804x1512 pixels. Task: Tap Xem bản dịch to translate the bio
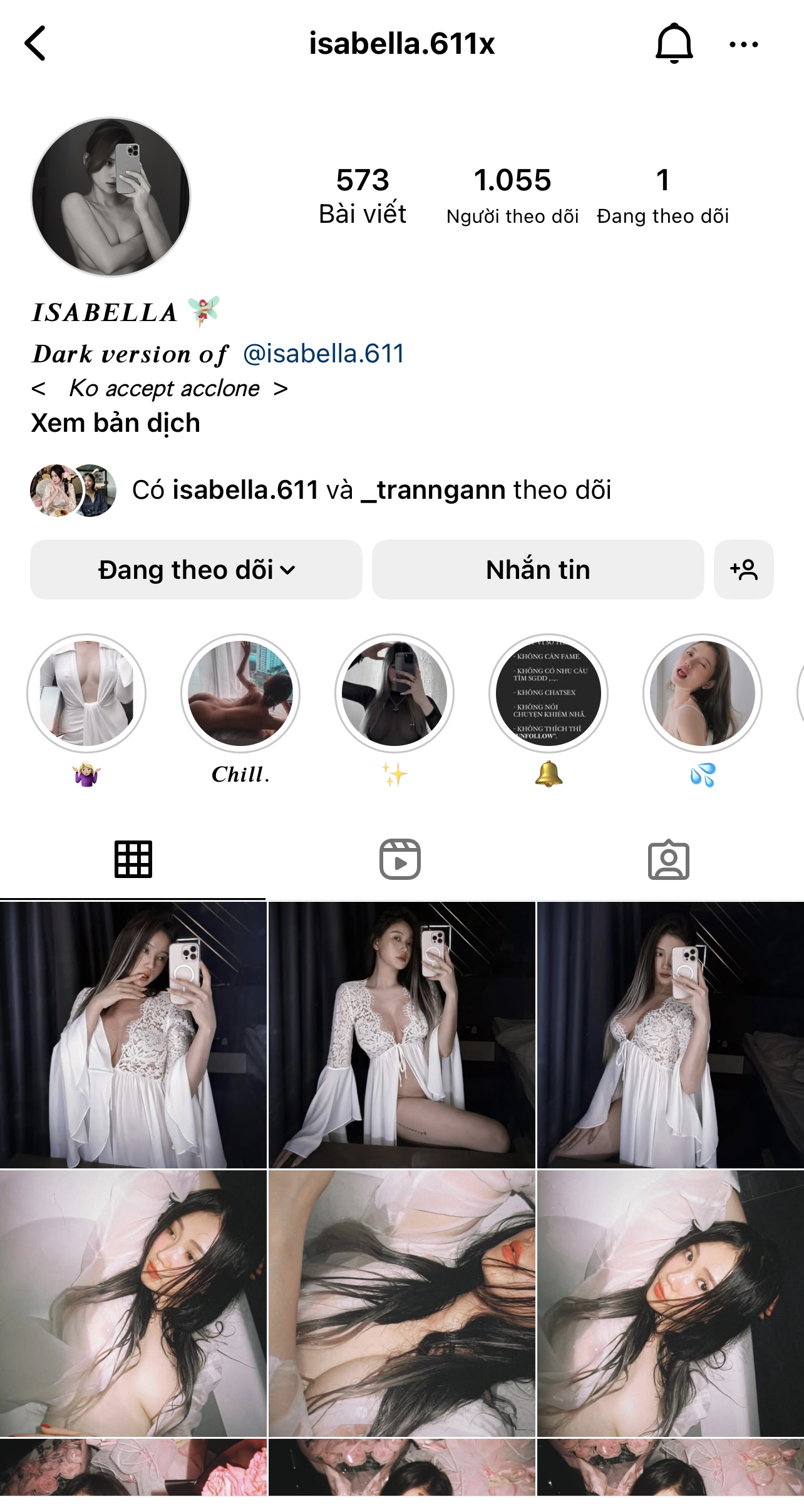point(116,423)
